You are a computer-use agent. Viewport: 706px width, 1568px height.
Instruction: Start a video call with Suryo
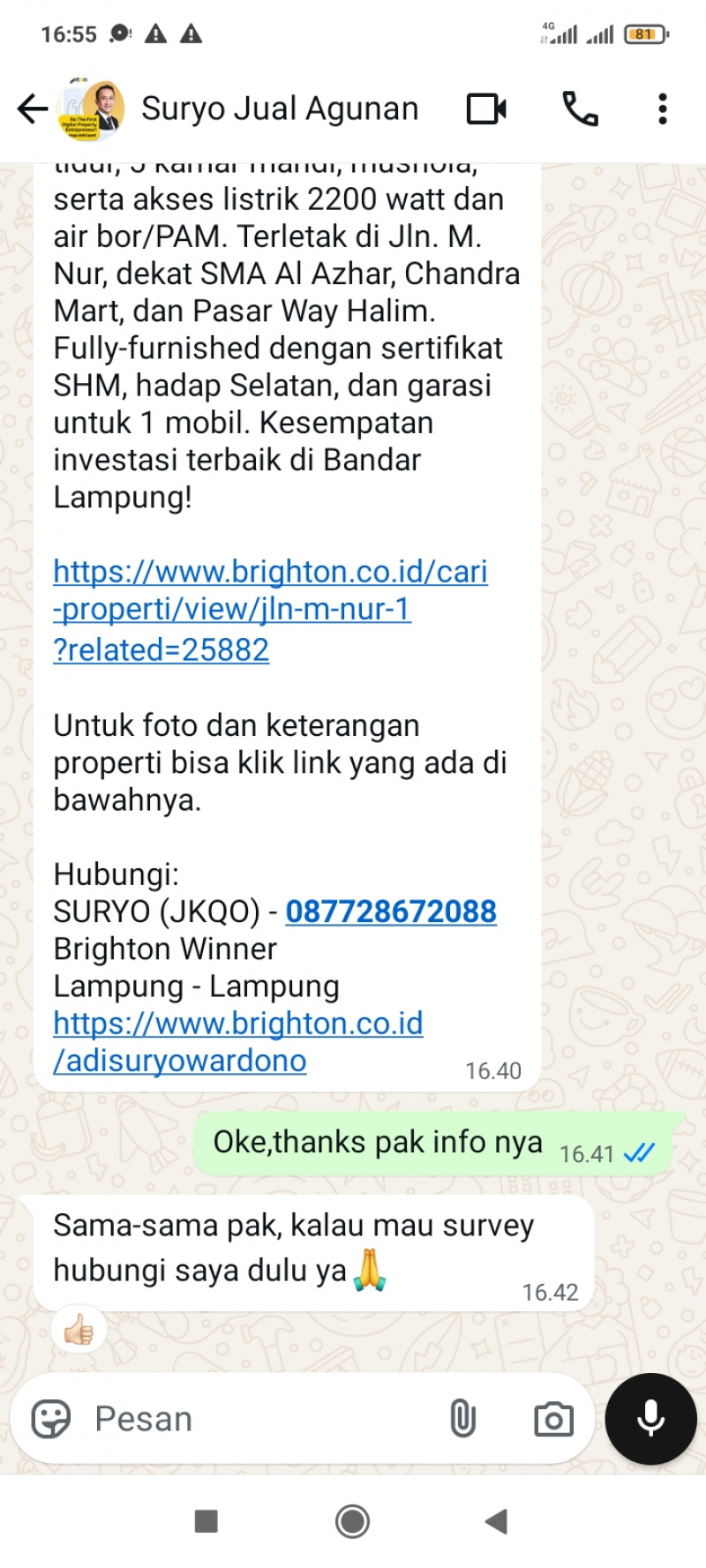(486, 109)
